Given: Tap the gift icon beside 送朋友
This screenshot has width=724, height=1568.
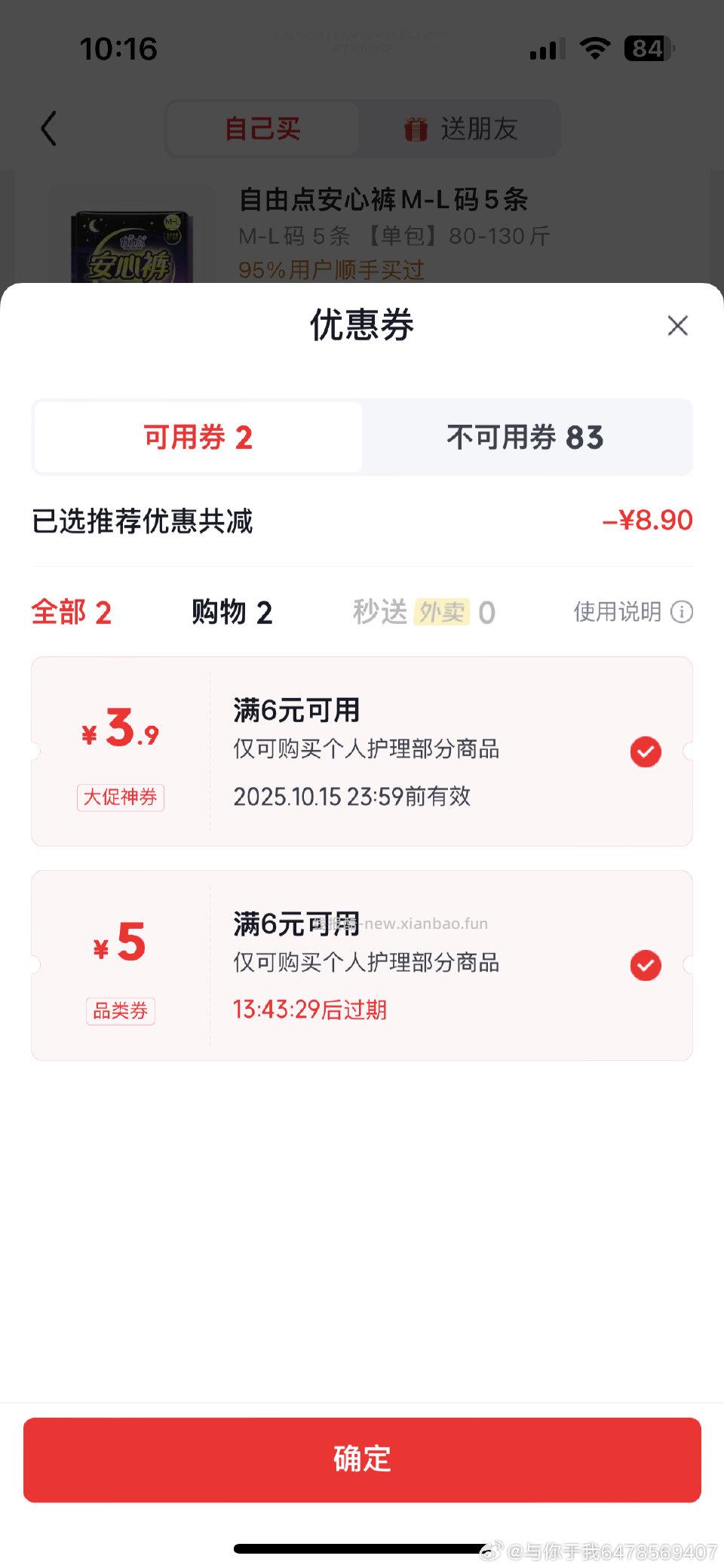Looking at the screenshot, I should (417, 129).
